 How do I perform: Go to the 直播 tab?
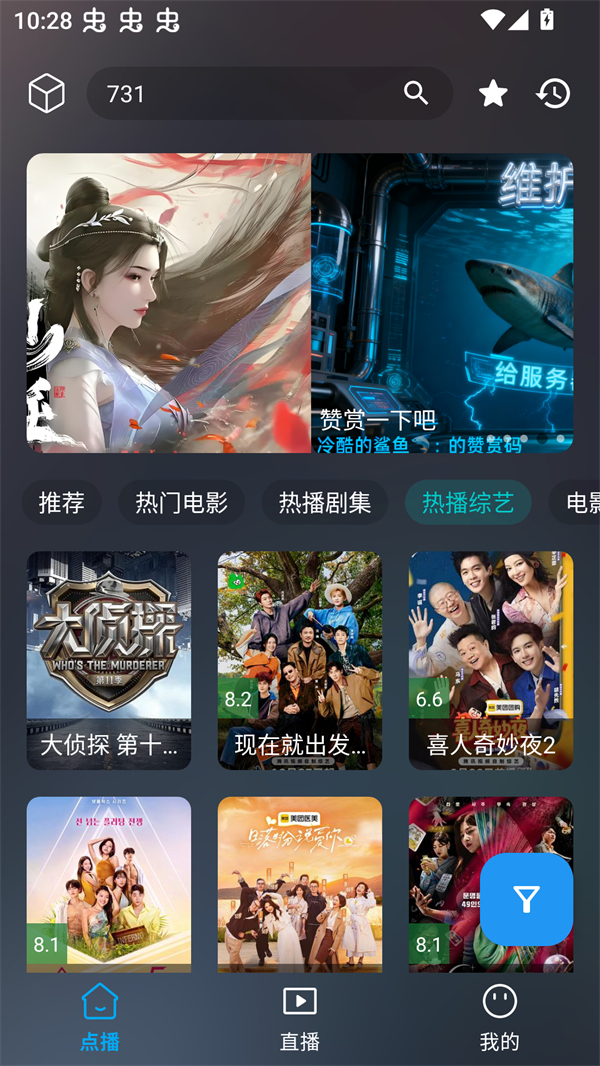[300, 1018]
